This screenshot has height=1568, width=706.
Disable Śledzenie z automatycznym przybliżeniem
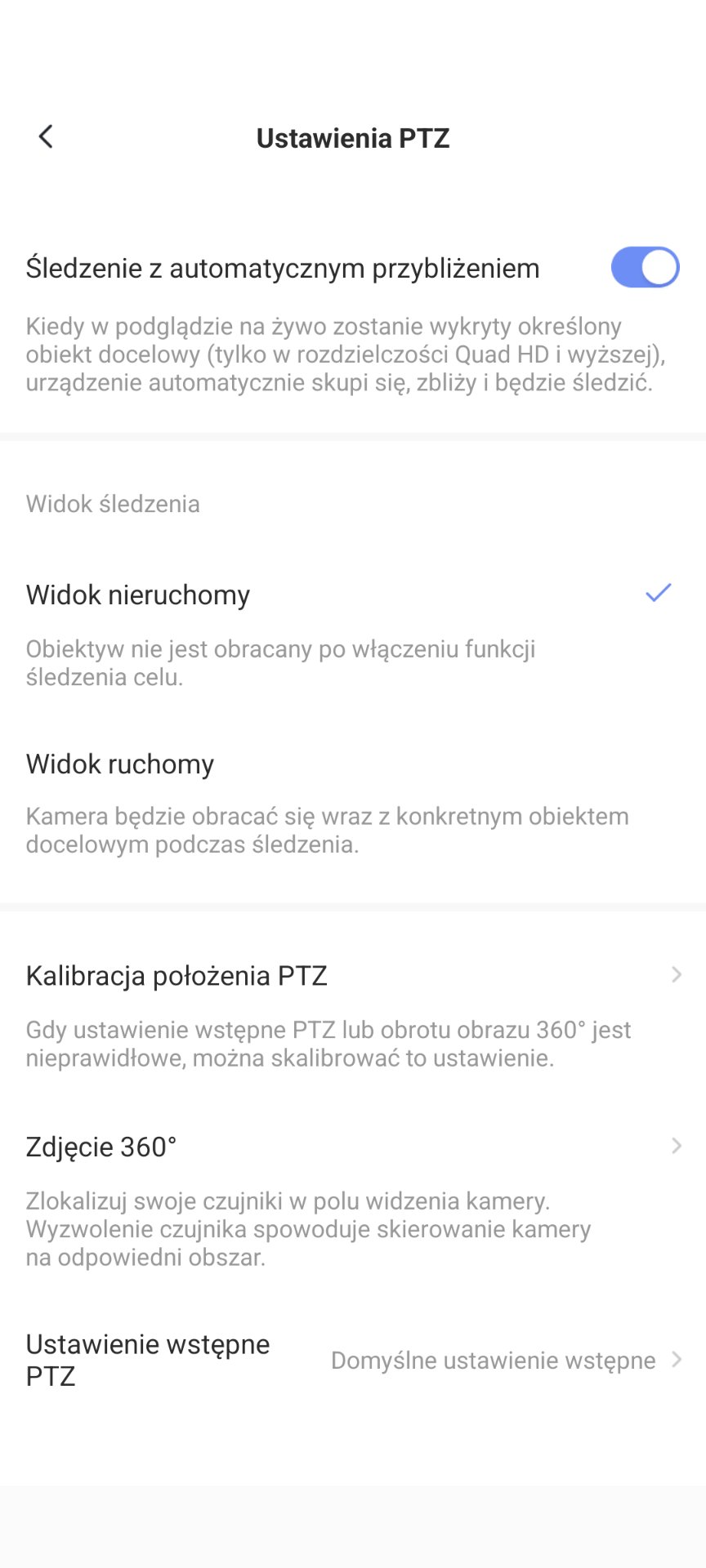tap(645, 268)
